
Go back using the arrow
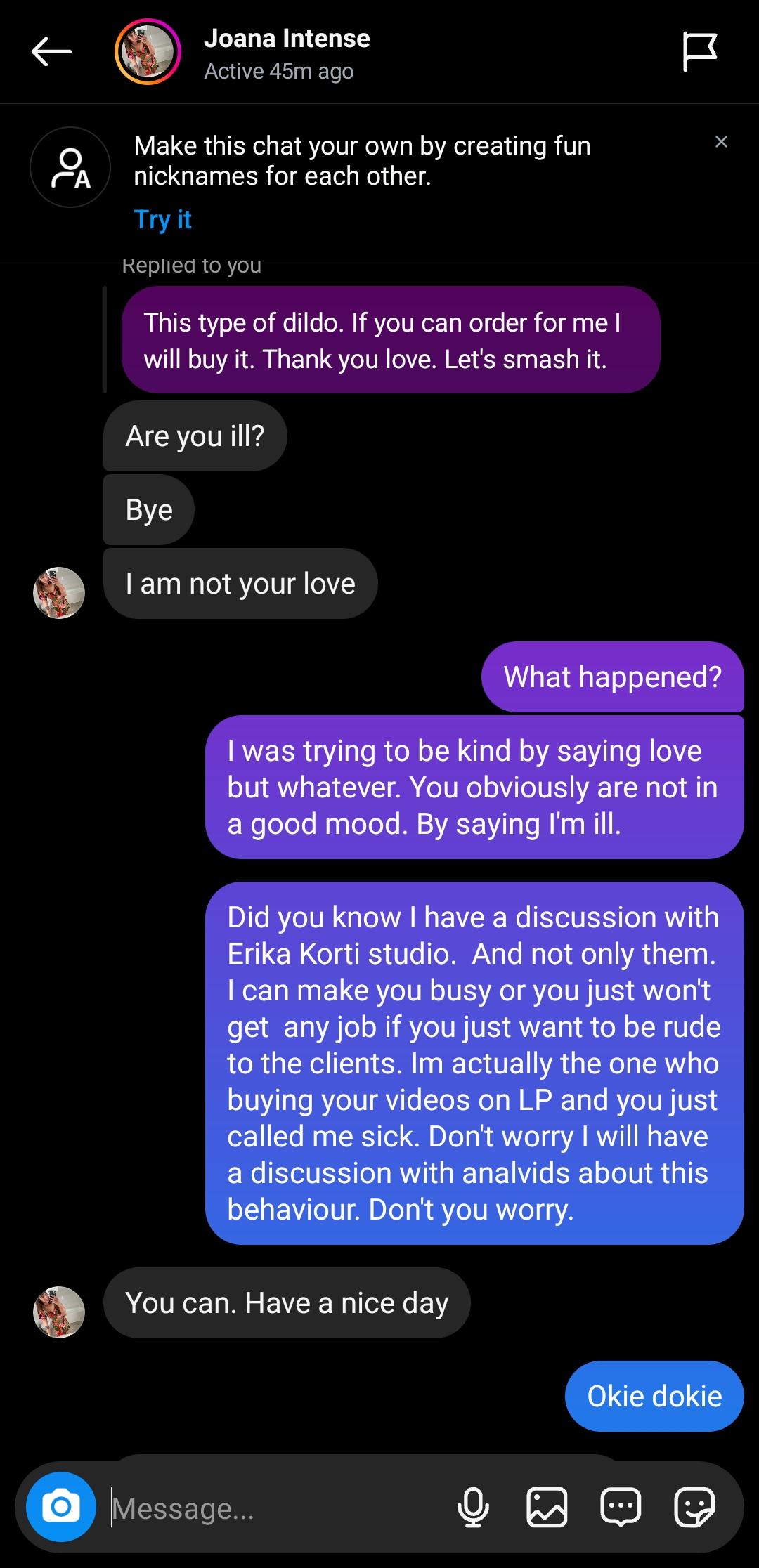[51, 51]
